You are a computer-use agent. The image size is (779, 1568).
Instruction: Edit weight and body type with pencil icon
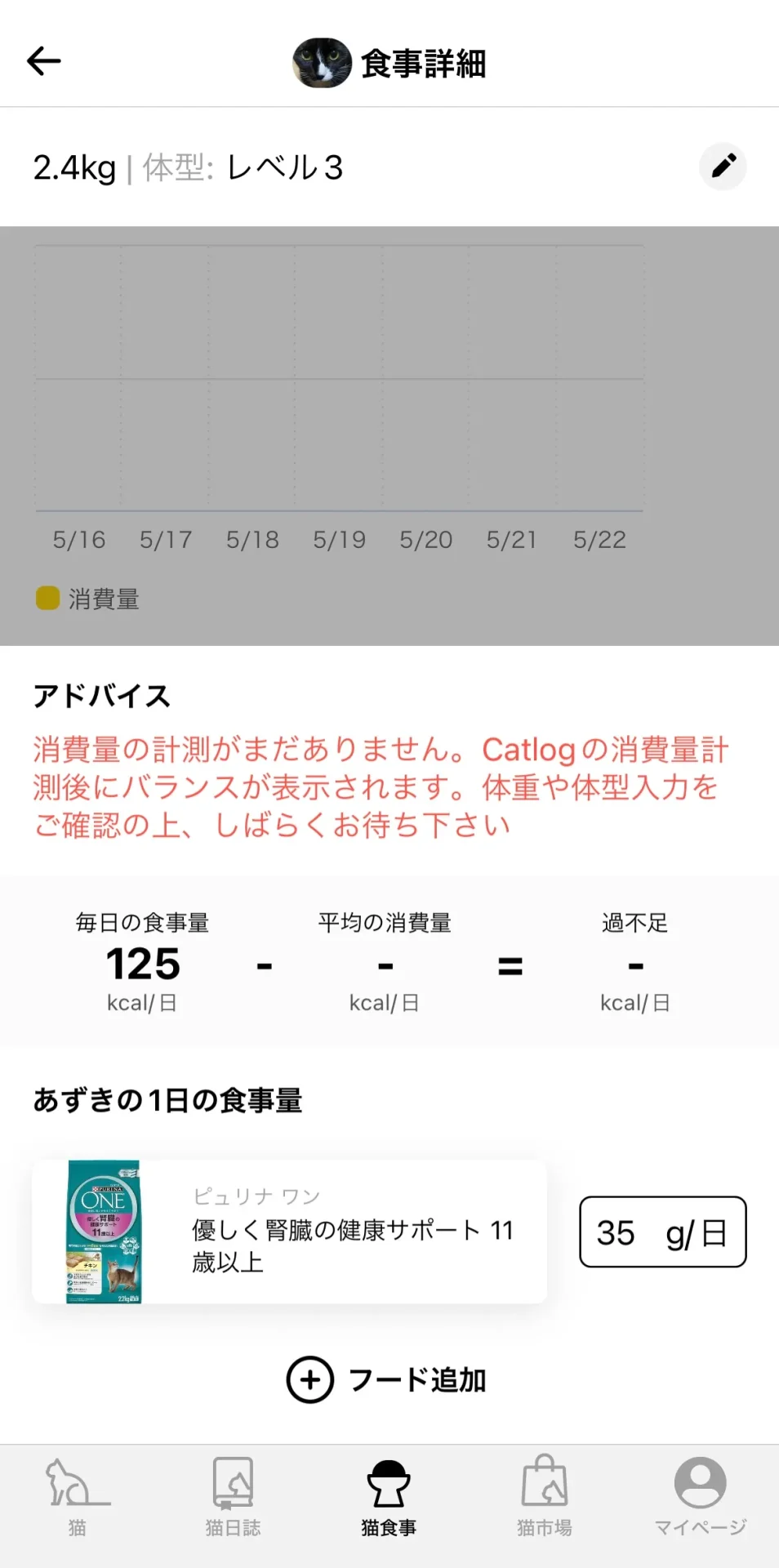723,167
